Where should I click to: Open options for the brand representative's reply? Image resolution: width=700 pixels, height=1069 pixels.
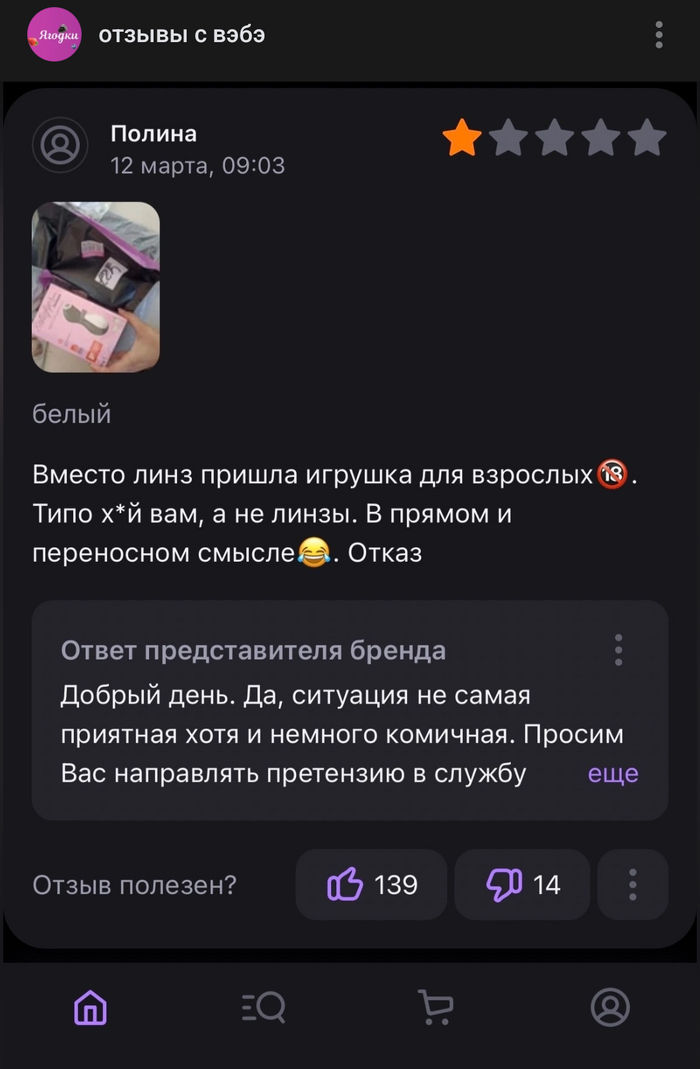coord(619,650)
